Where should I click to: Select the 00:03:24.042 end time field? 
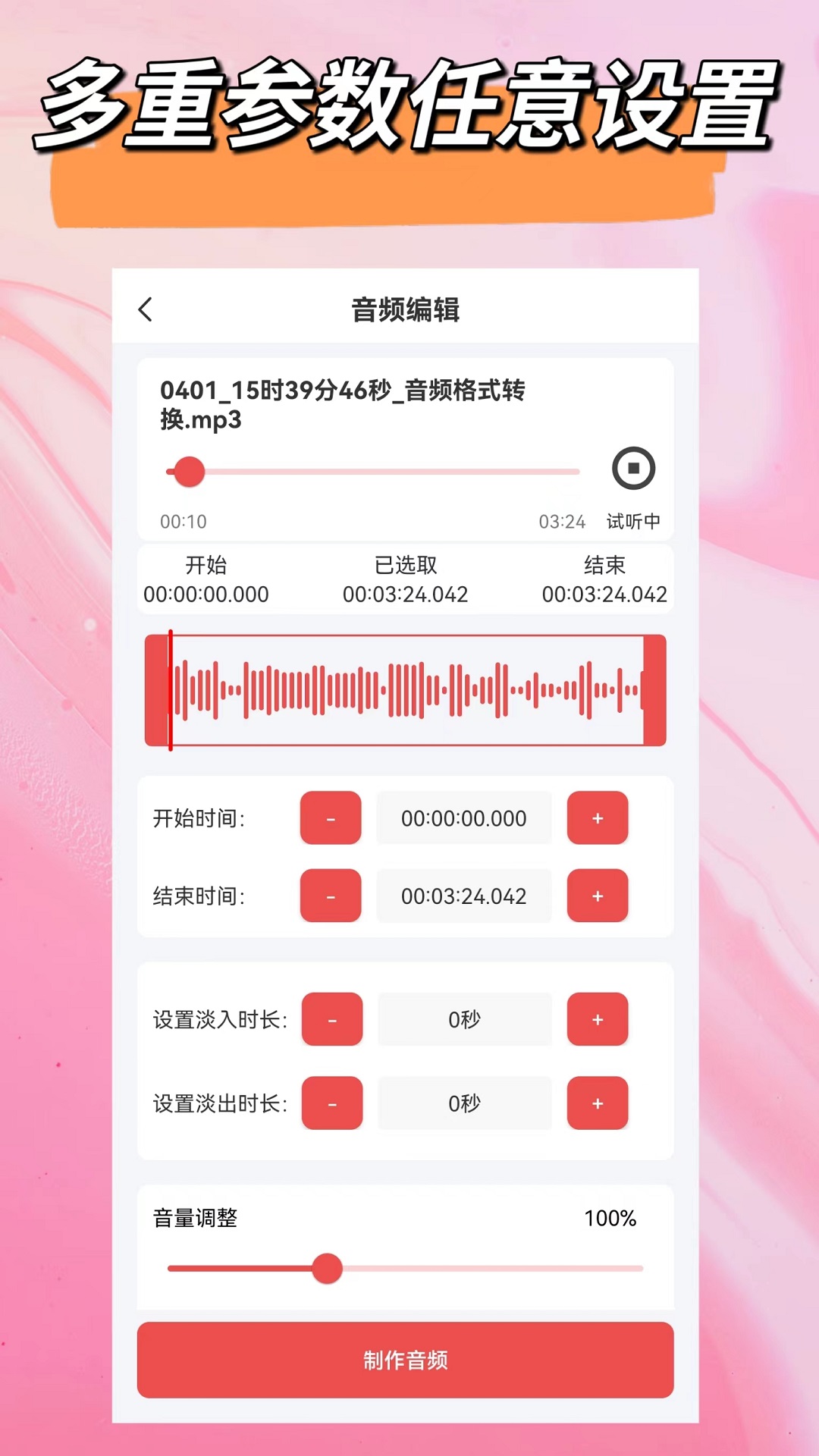(x=464, y=897)
